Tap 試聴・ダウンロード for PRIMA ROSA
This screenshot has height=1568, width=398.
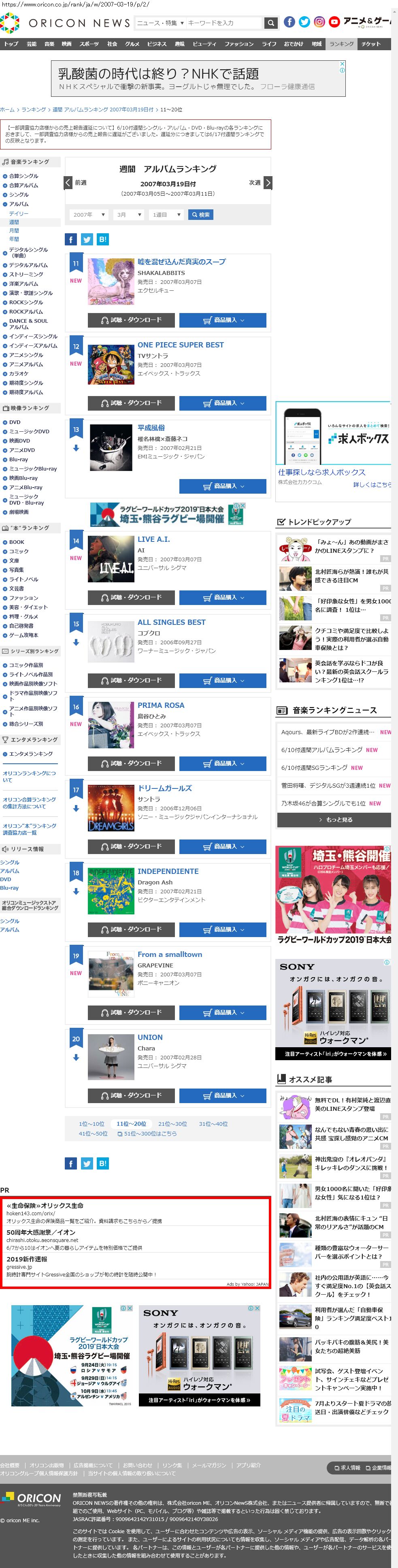pyautogui.click(x=132, y=763)
